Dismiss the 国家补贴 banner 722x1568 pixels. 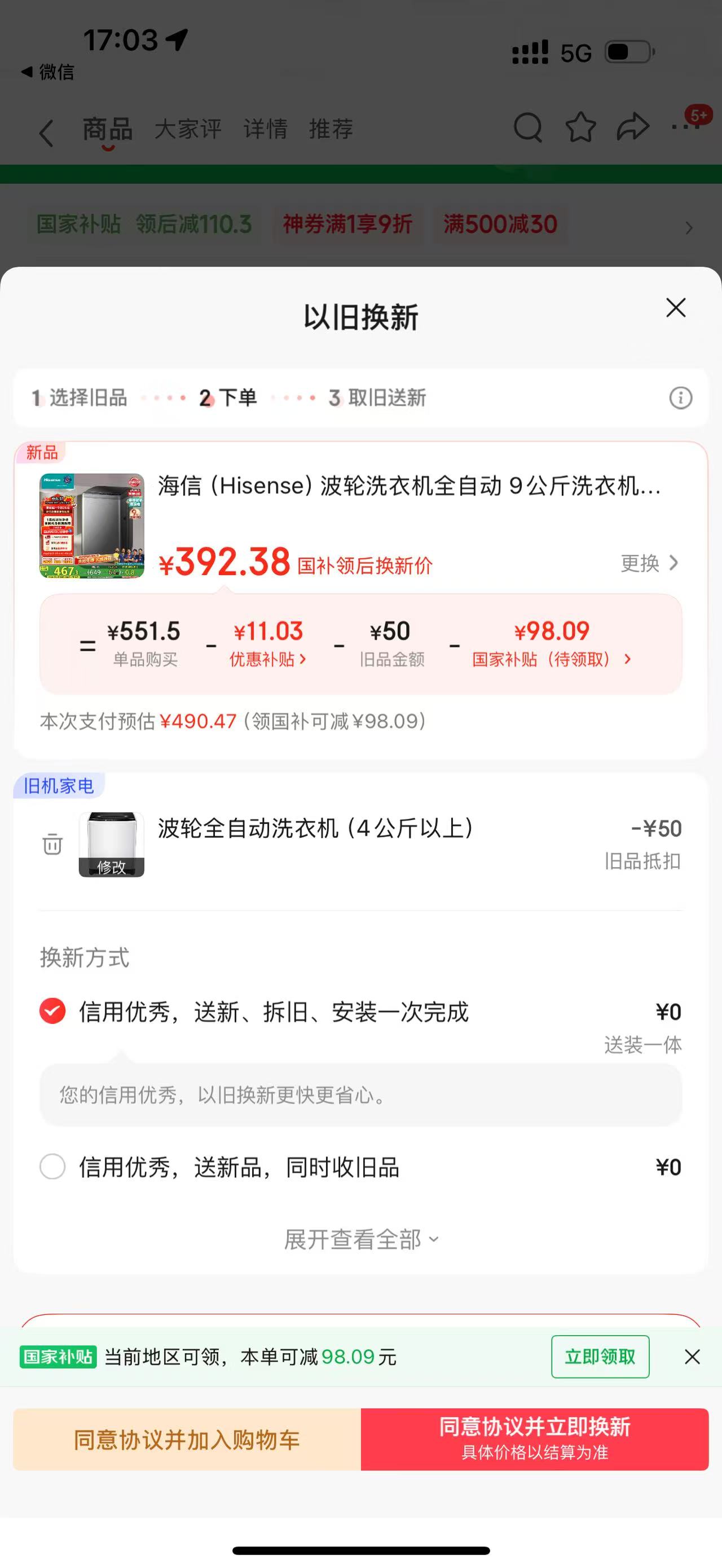(692, 1356)
